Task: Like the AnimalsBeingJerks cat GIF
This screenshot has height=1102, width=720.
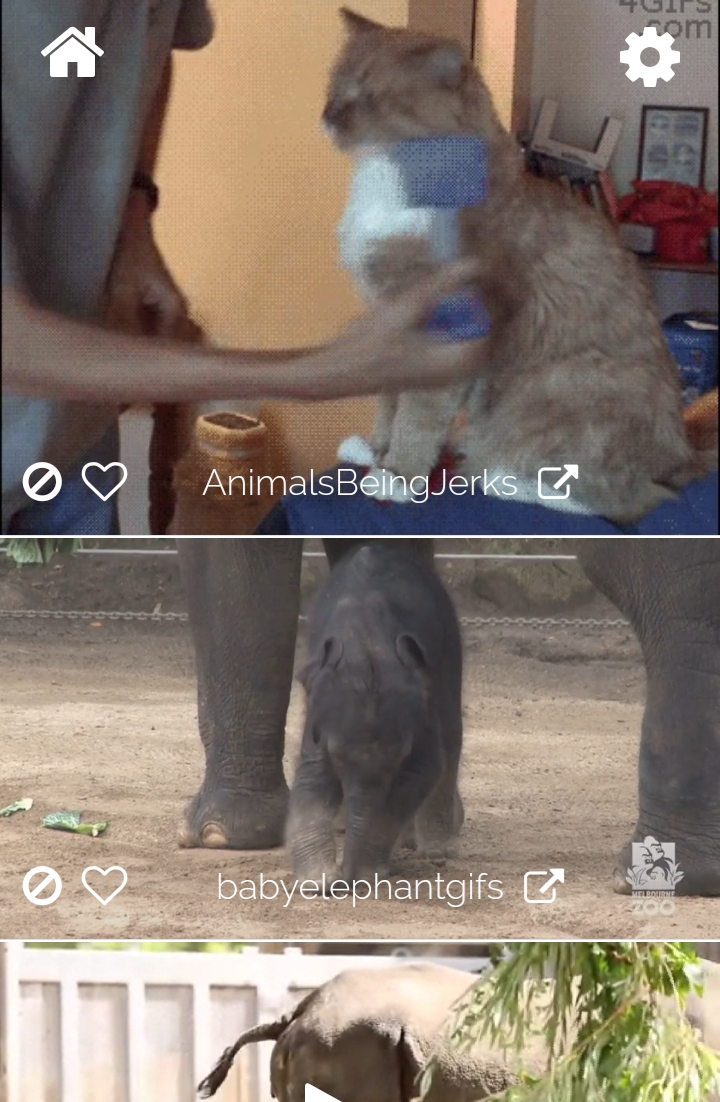Action: pyautogui.click(x=104, y=482)
